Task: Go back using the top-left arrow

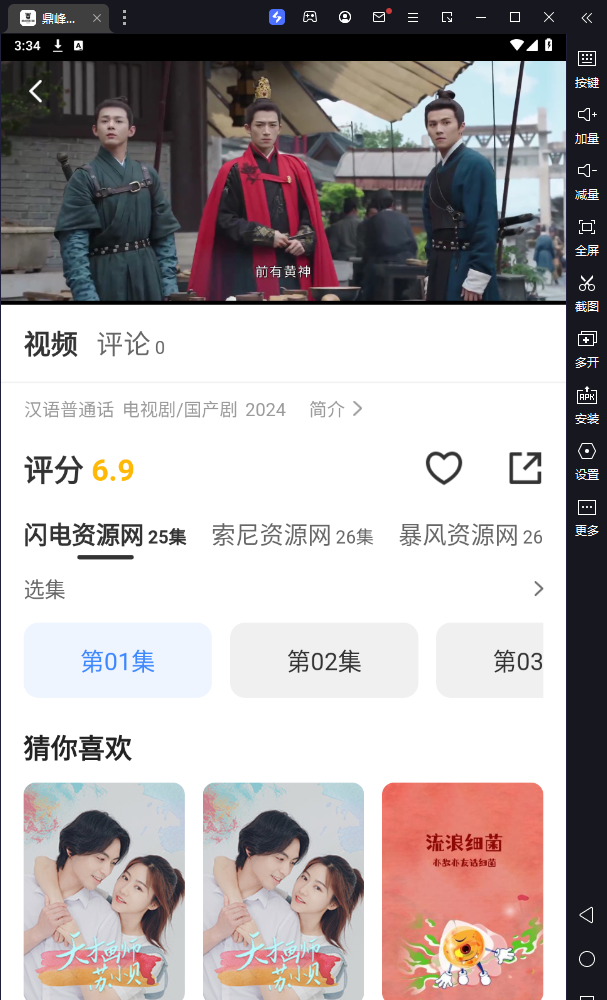Action: click(35, 91)
